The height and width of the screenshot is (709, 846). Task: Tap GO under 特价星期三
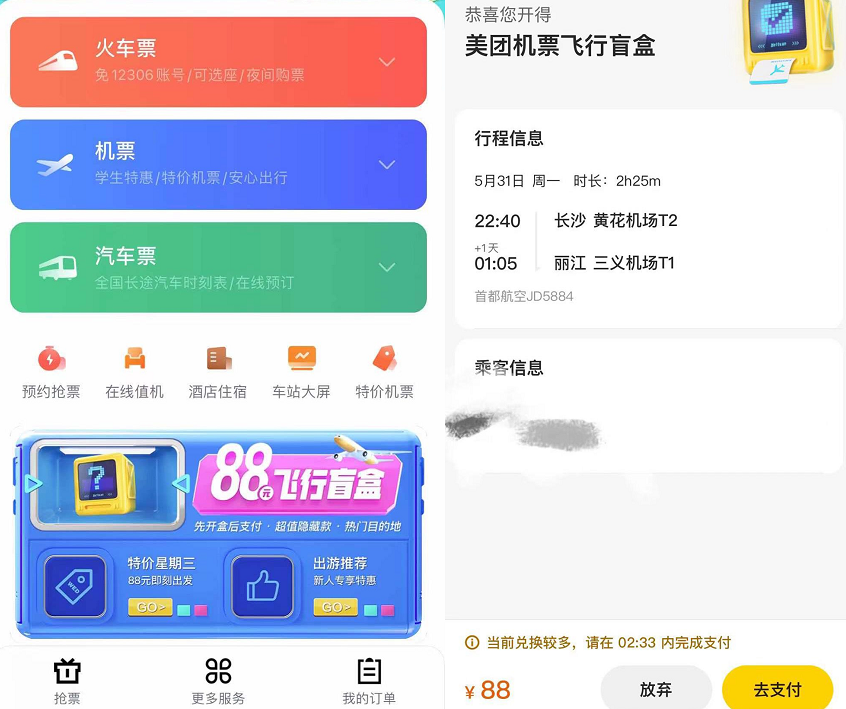(150, 607)
